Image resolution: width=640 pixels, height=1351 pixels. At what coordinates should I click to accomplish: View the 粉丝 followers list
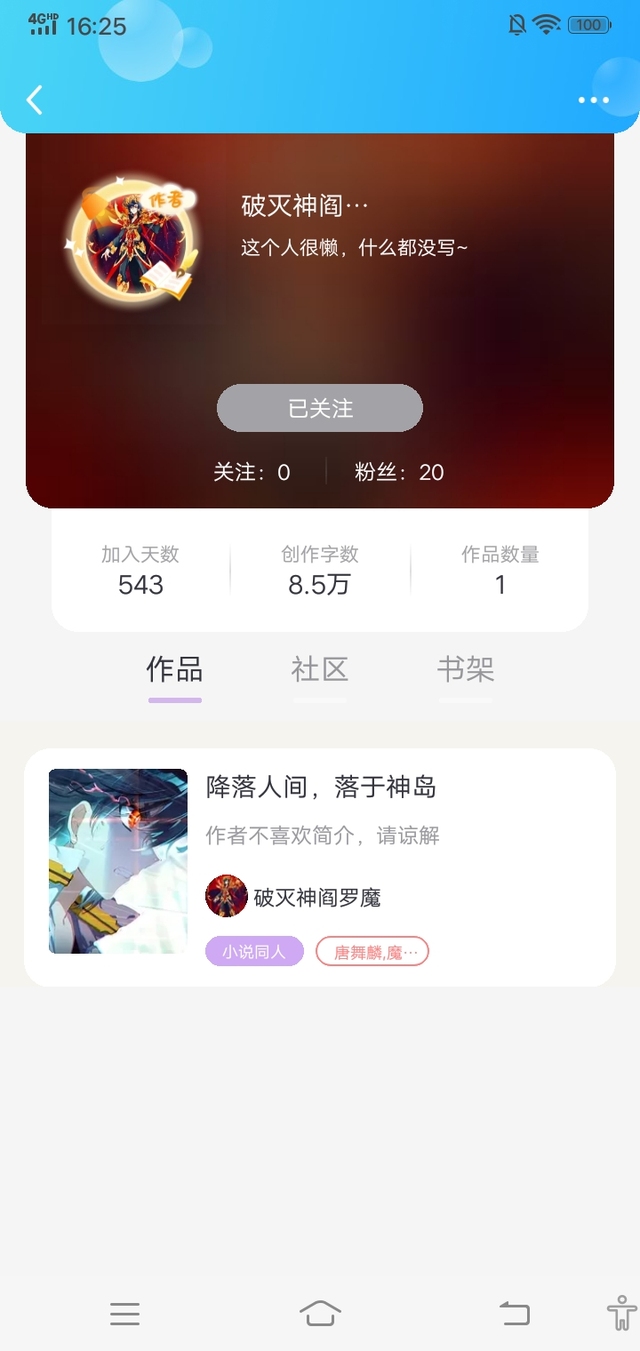(399, 472)
